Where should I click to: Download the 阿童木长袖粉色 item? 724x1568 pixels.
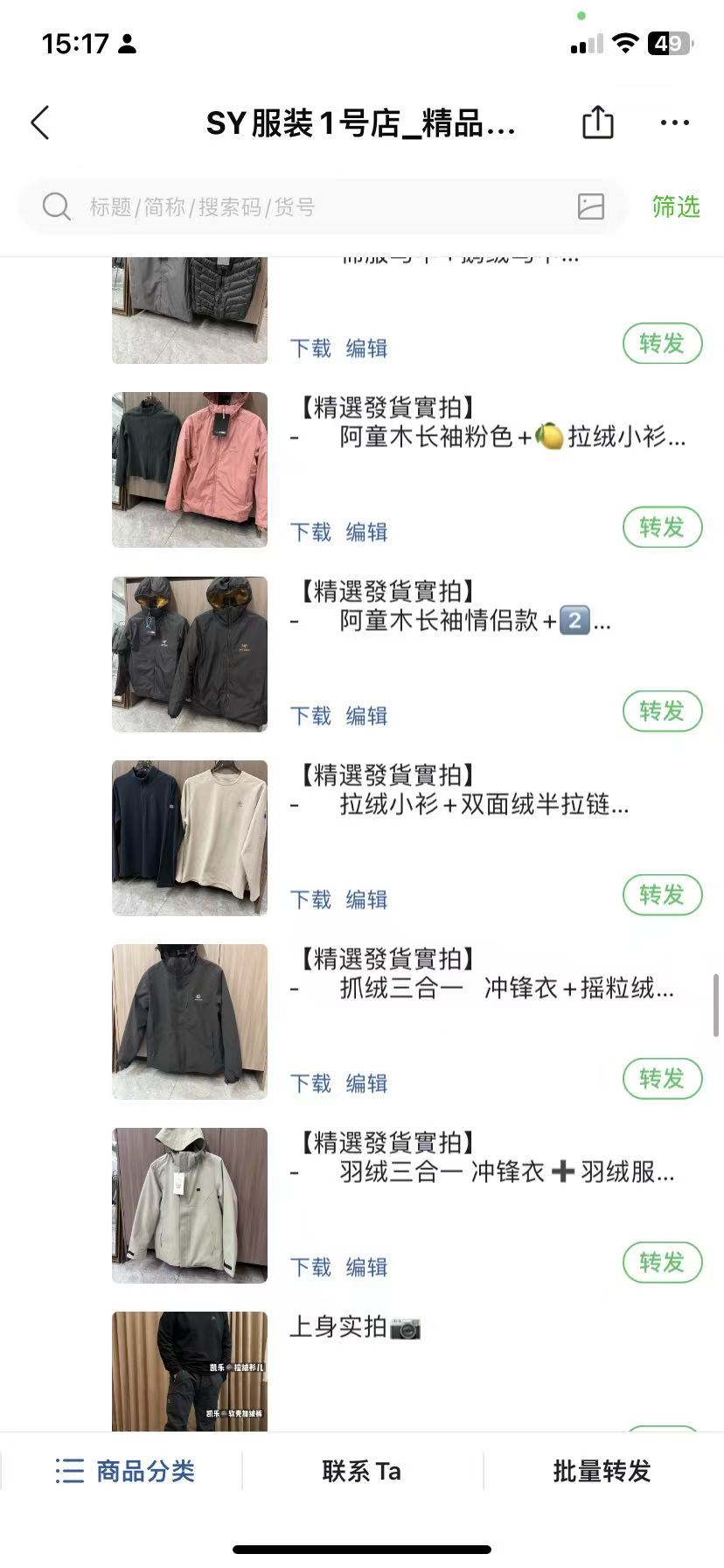[x=310, y=532]
